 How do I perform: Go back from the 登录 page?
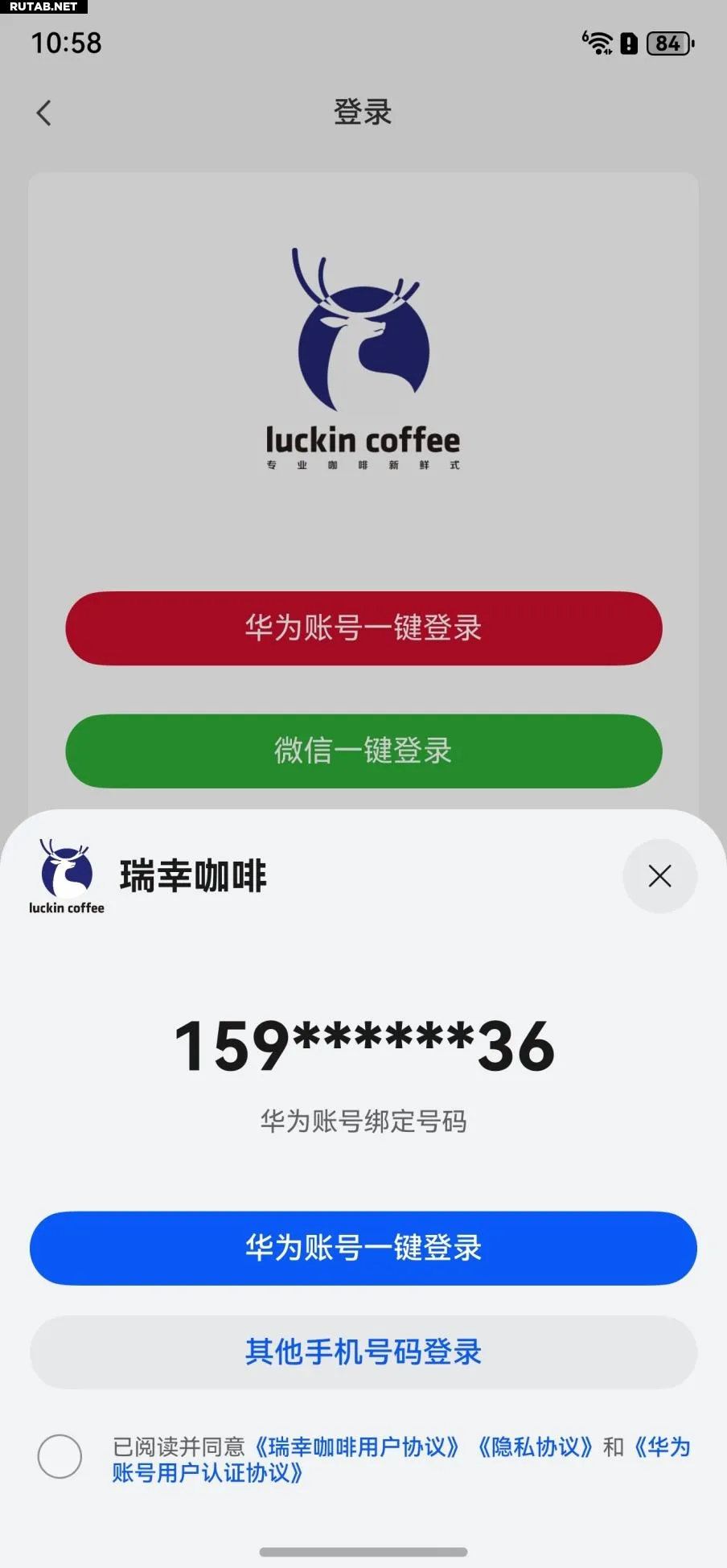44,113
